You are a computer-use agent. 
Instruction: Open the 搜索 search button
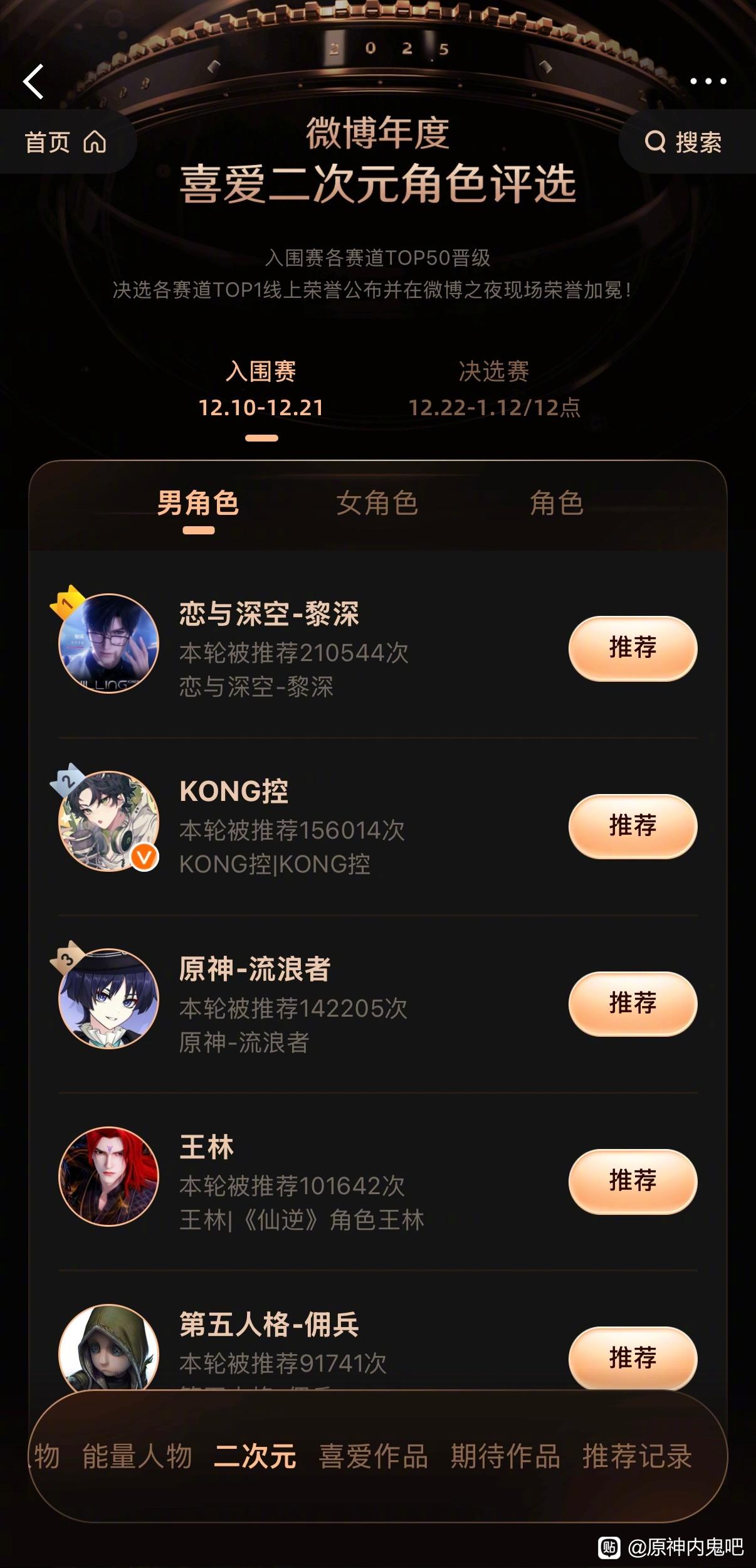(x=684, y=142)
